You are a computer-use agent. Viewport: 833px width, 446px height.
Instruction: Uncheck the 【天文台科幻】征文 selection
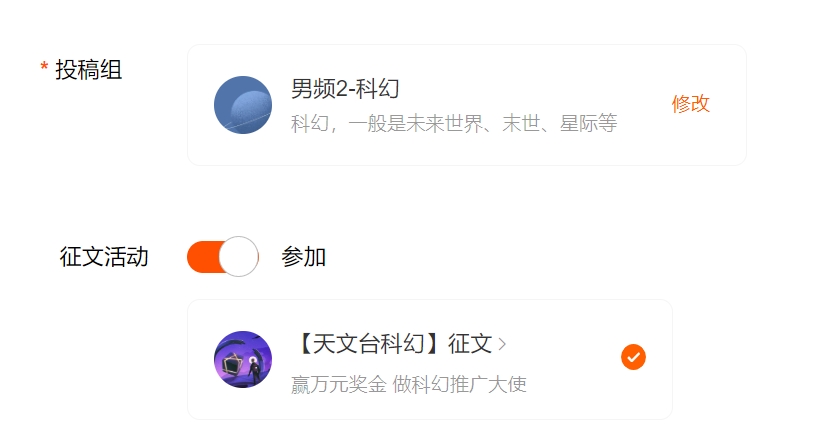coord(633,357)
